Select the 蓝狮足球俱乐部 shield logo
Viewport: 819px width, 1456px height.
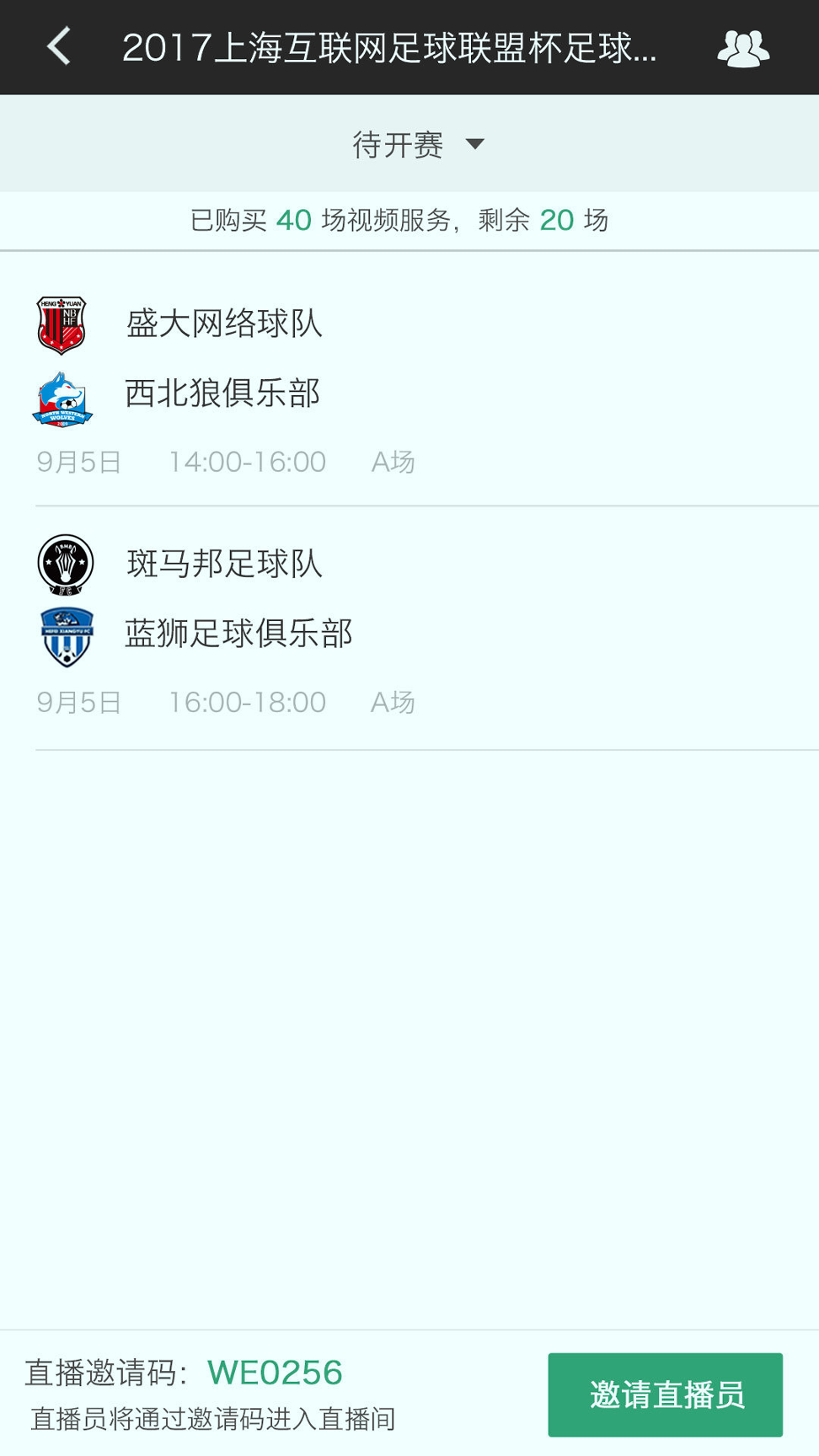65,635
